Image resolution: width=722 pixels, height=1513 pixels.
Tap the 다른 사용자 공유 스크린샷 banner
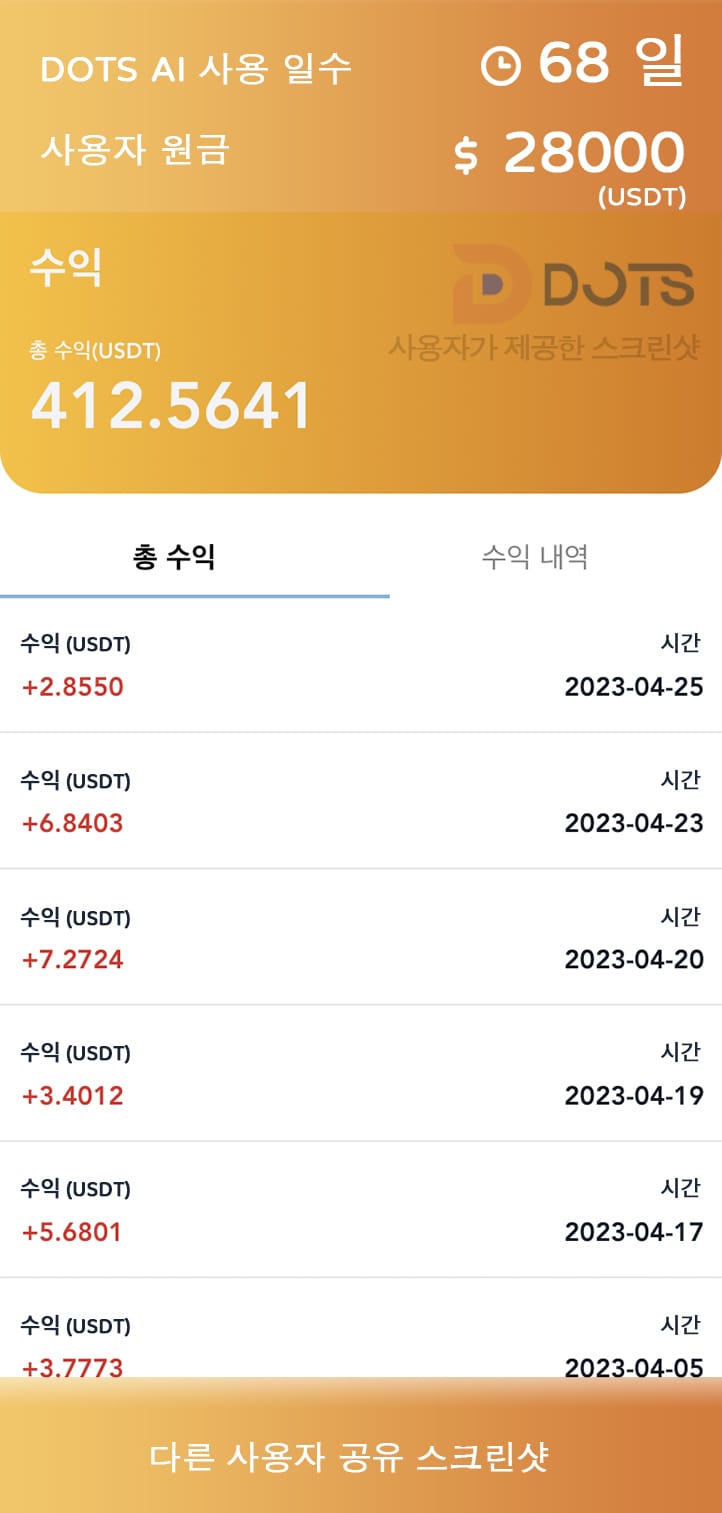click(356, 1458)
